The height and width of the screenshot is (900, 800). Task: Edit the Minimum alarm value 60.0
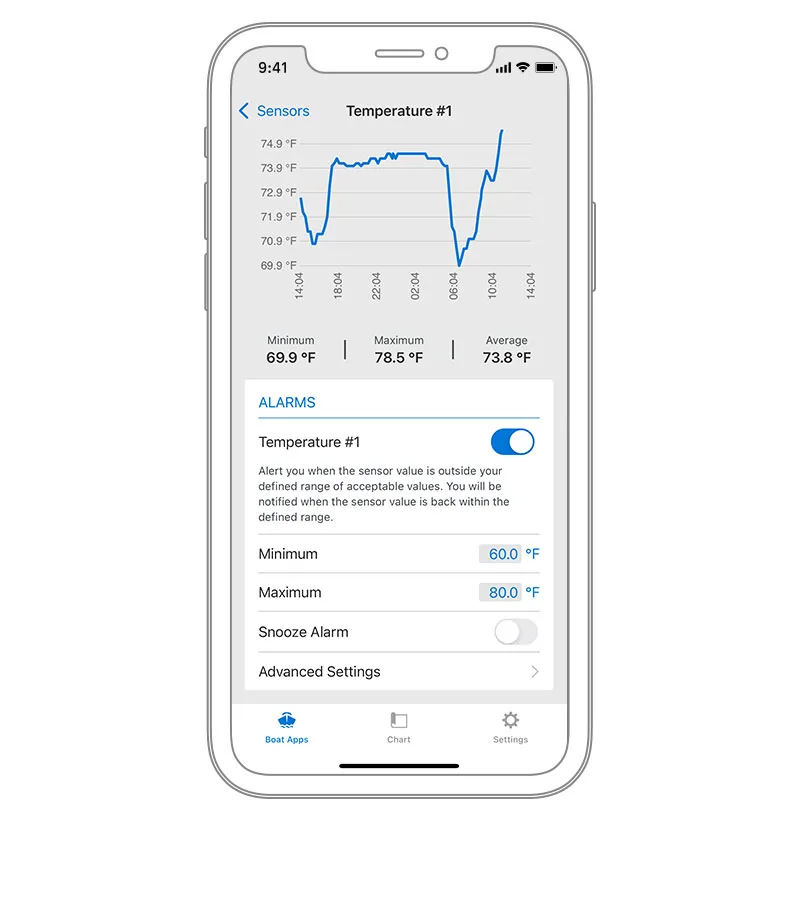(500, 554)
